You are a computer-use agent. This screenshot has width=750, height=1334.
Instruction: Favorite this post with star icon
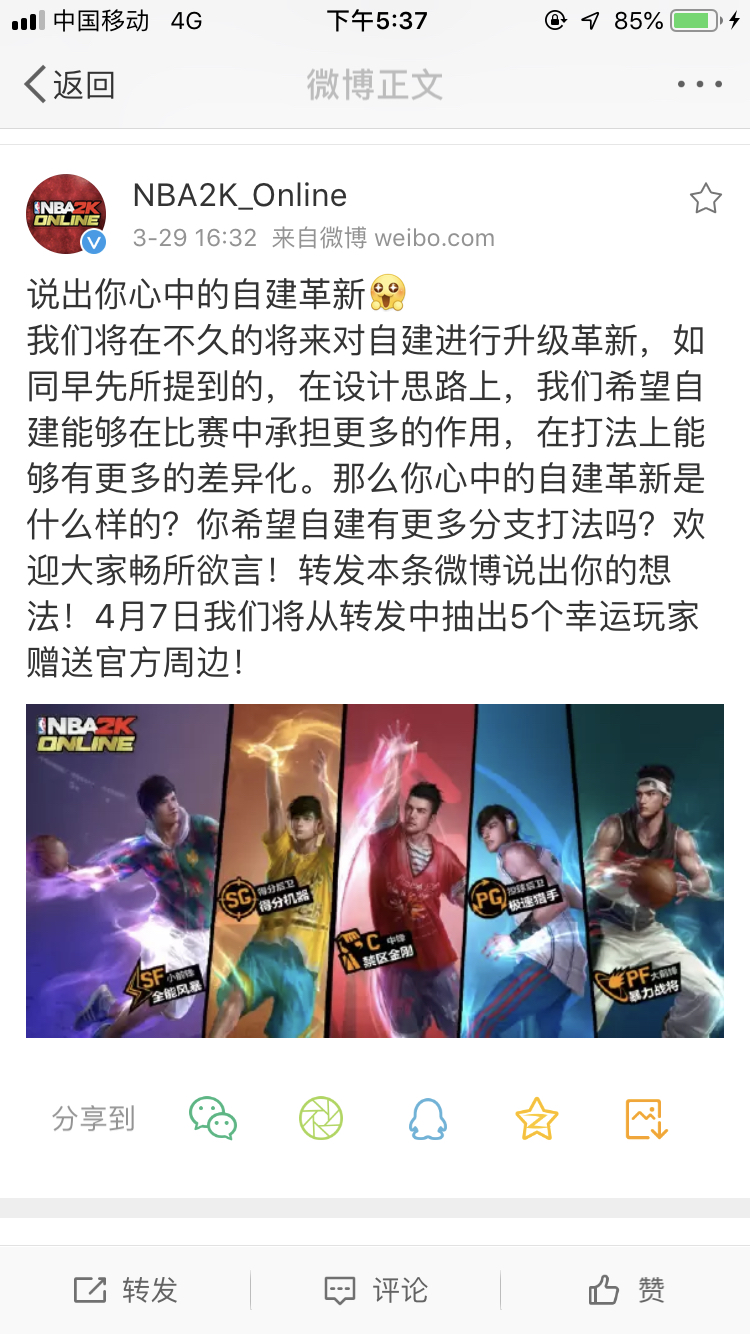706,199
